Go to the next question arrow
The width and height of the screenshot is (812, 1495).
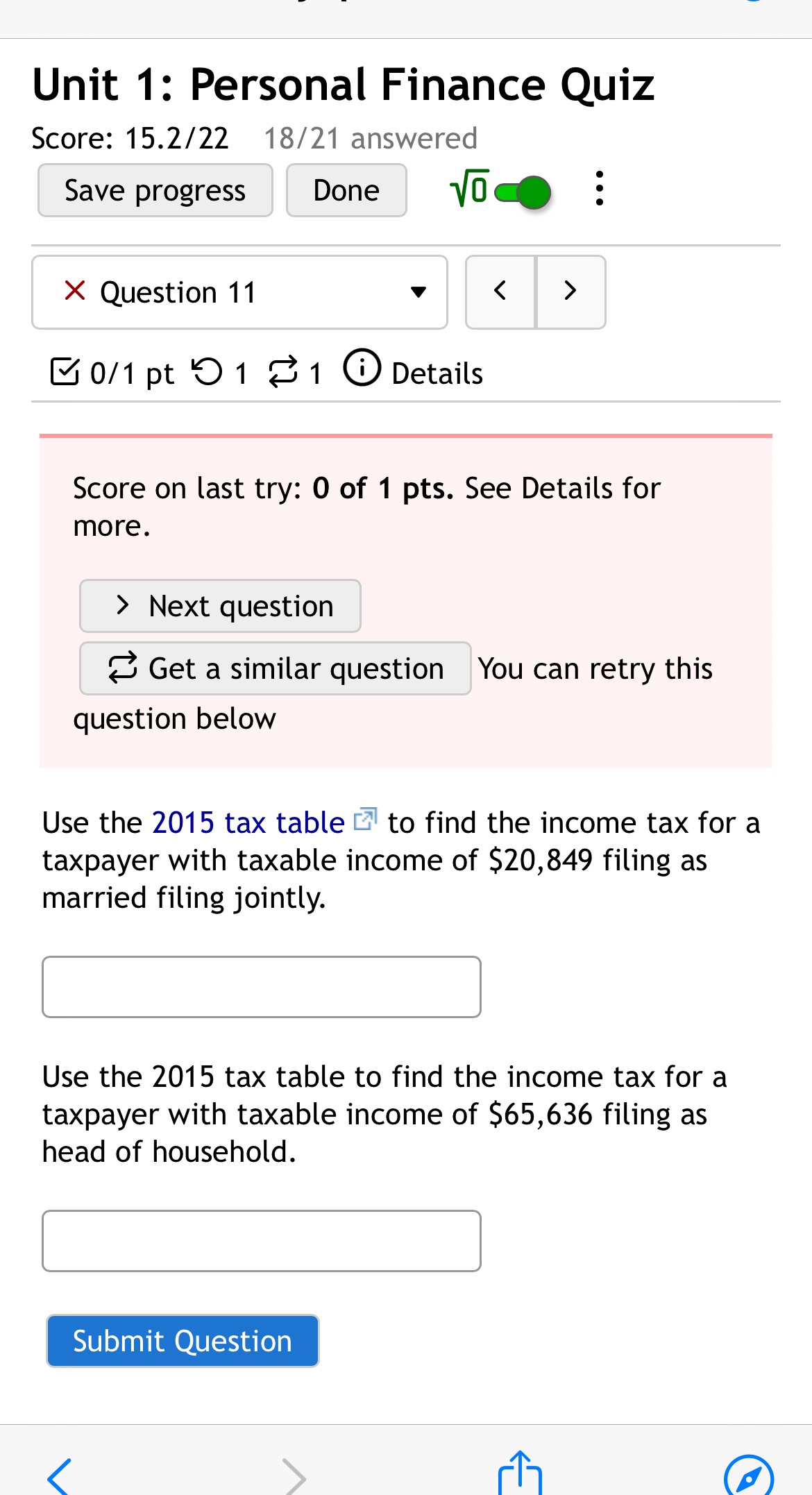click(570, 292)
